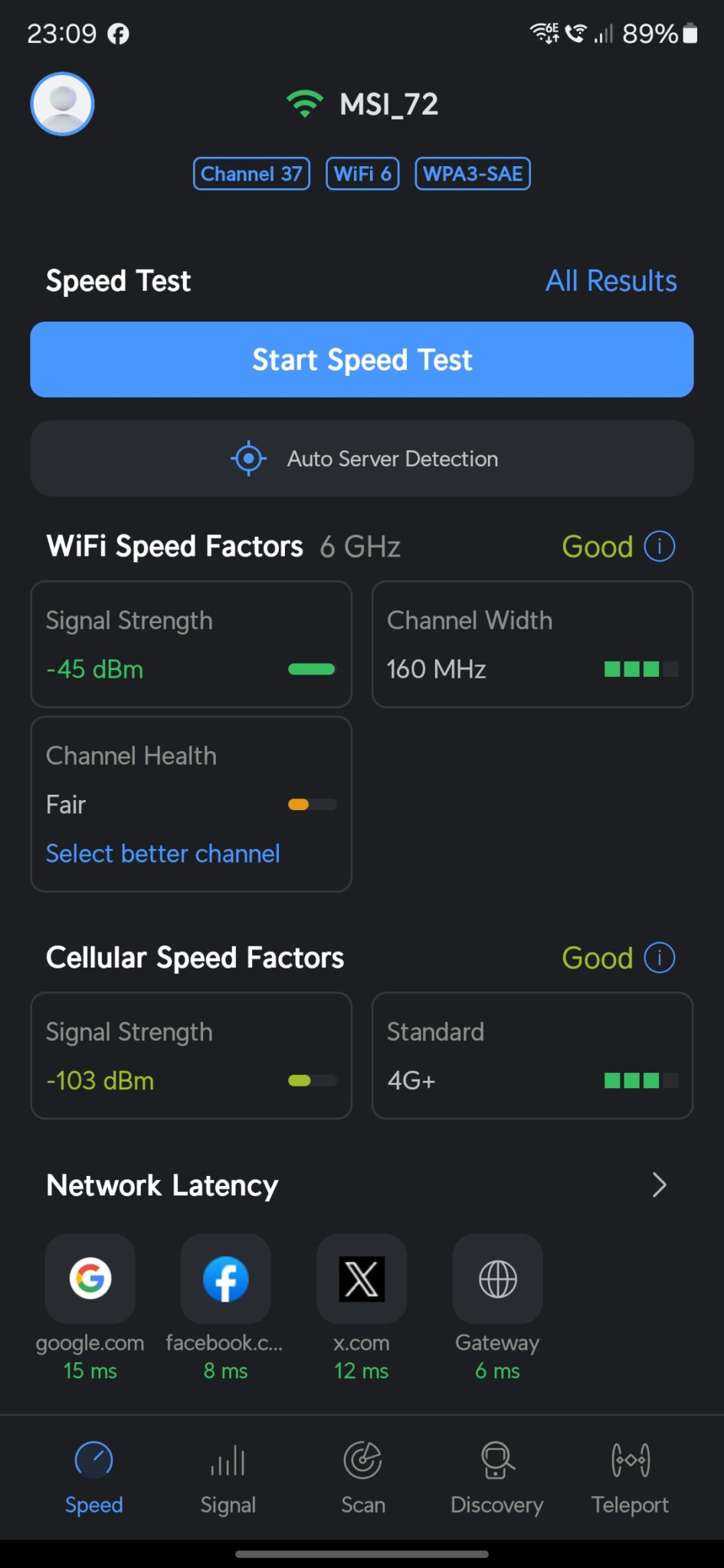Tap the Start Speed Test button
Screen dimensions: 724x1568
362,359
